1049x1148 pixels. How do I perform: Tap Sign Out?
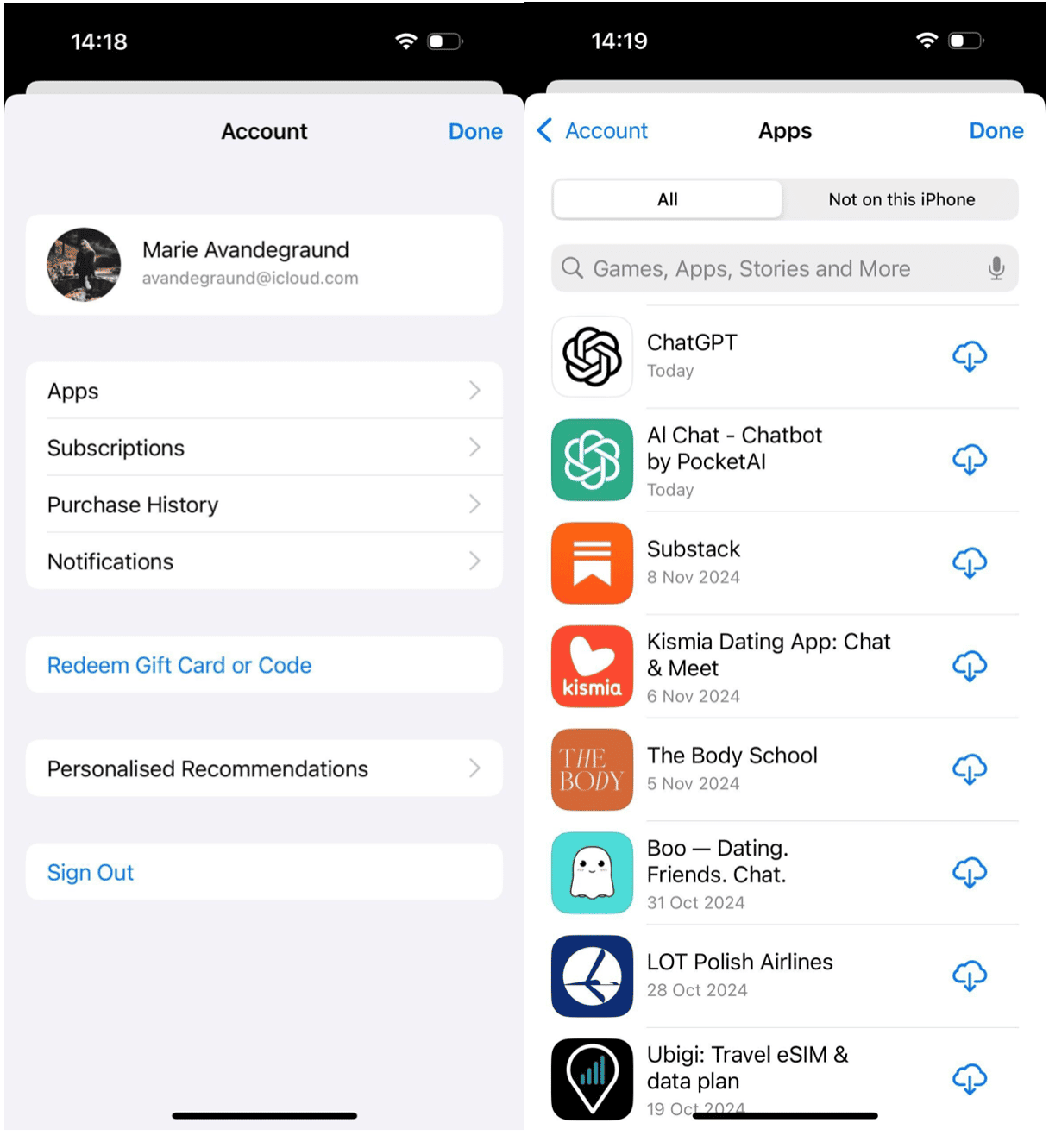pyautogui.click(x=91, y=872)
